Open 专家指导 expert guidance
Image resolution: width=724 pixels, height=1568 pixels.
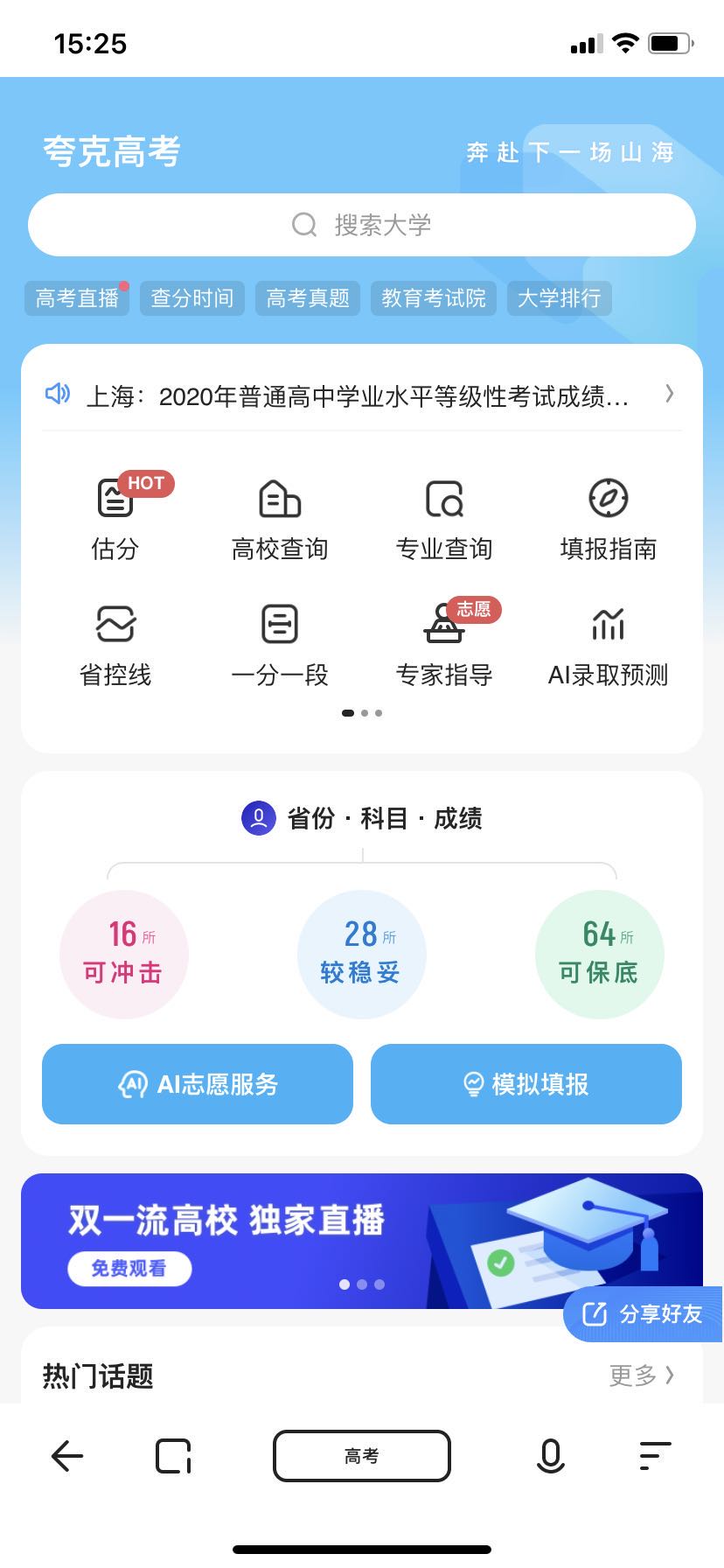(x=444, y=643)
